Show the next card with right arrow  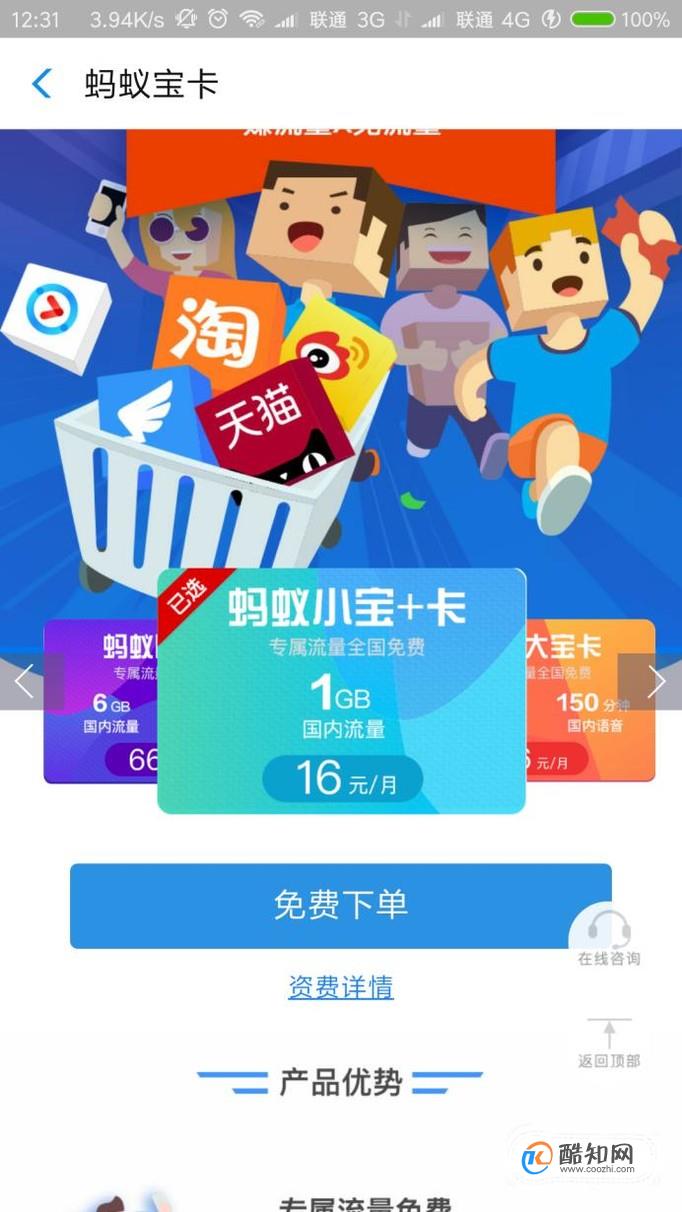click(656, 682)
